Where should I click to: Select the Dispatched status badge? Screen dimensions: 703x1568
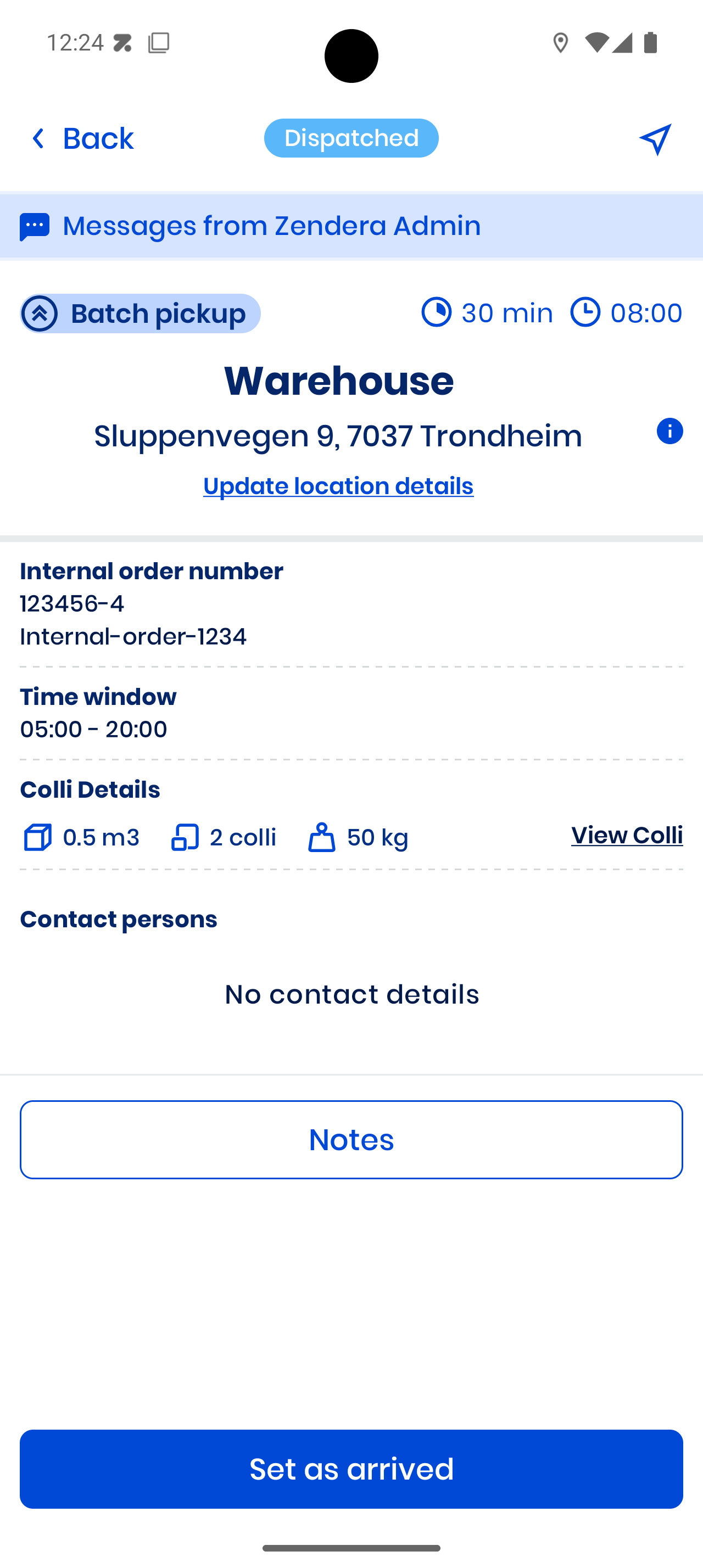(351, 138)
